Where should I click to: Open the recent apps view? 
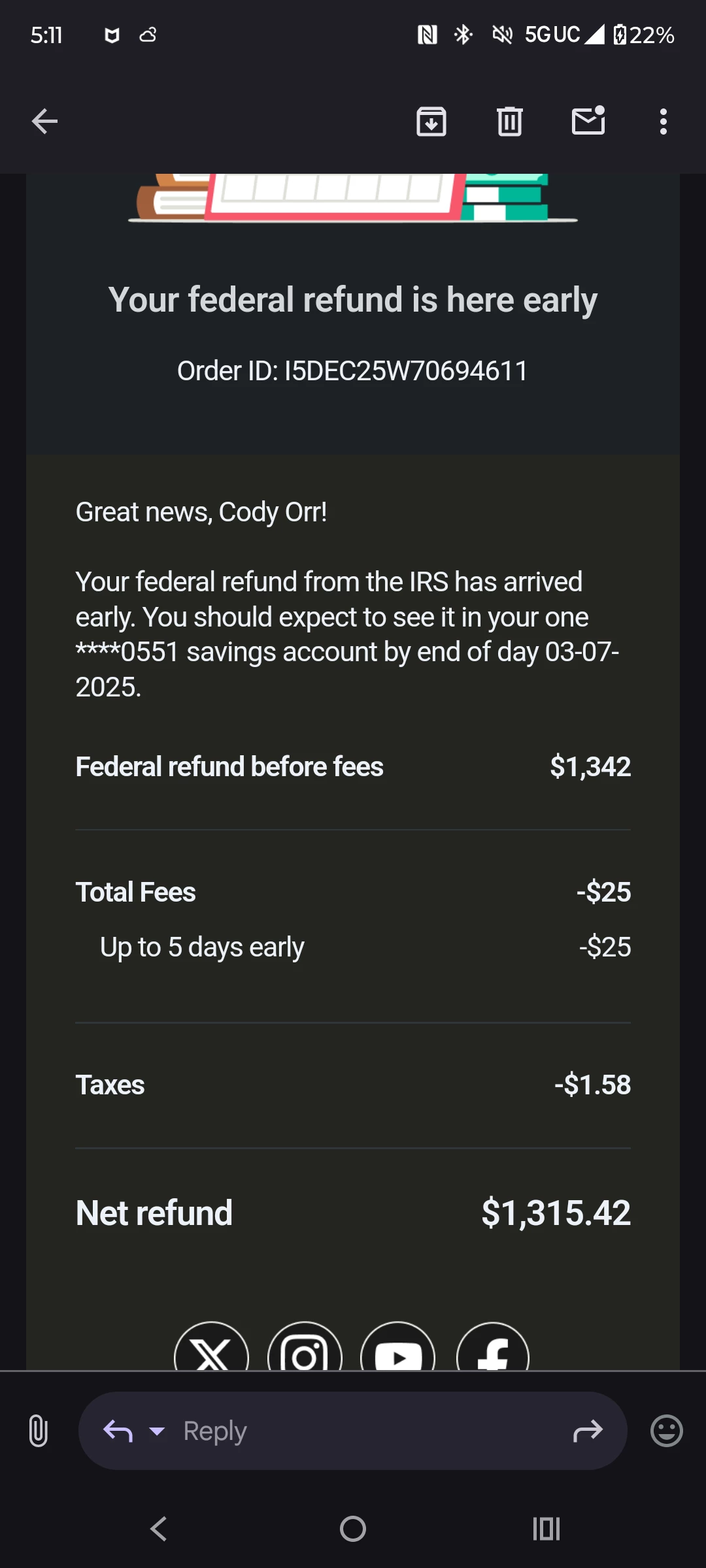(x=546, y=1529)
